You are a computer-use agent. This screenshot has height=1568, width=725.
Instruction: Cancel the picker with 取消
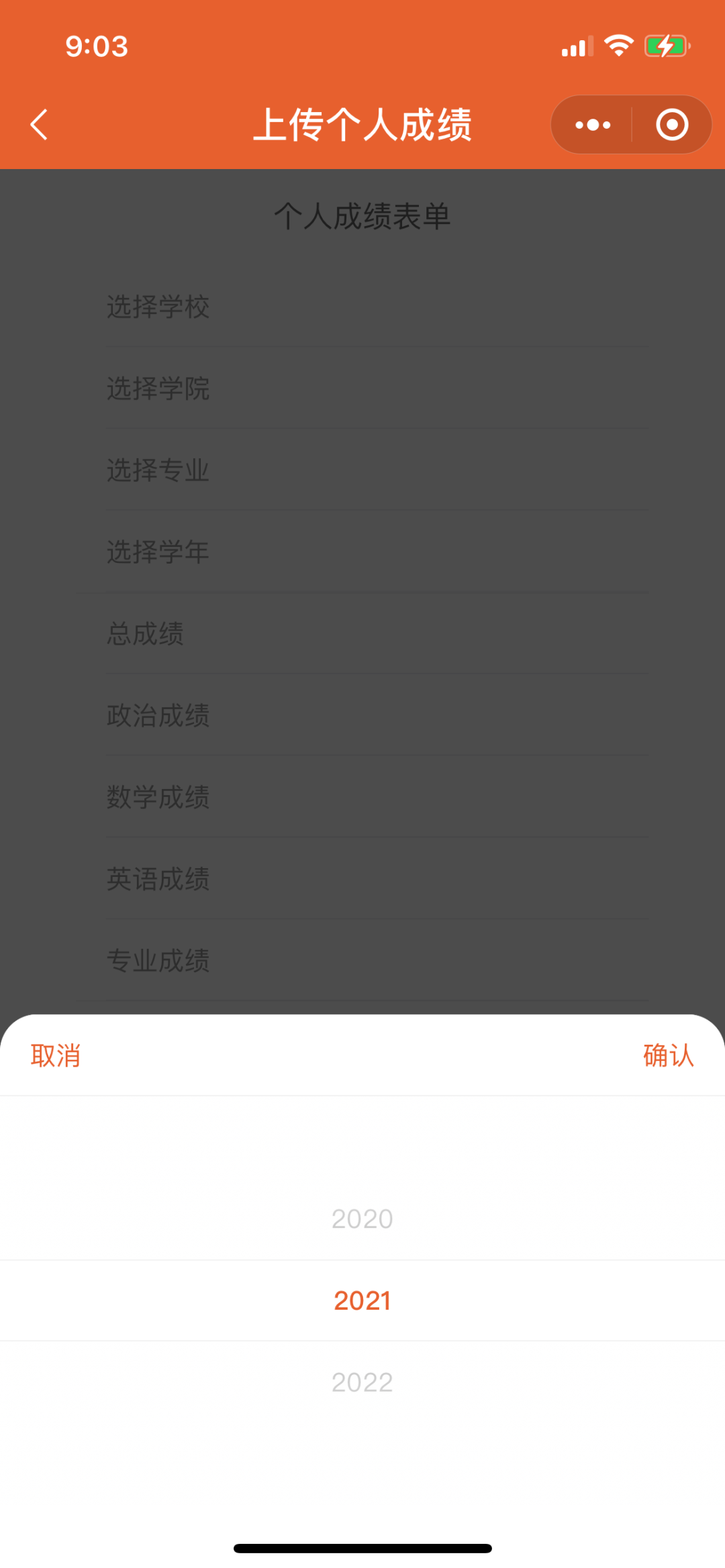click(x=56, y=1055)
